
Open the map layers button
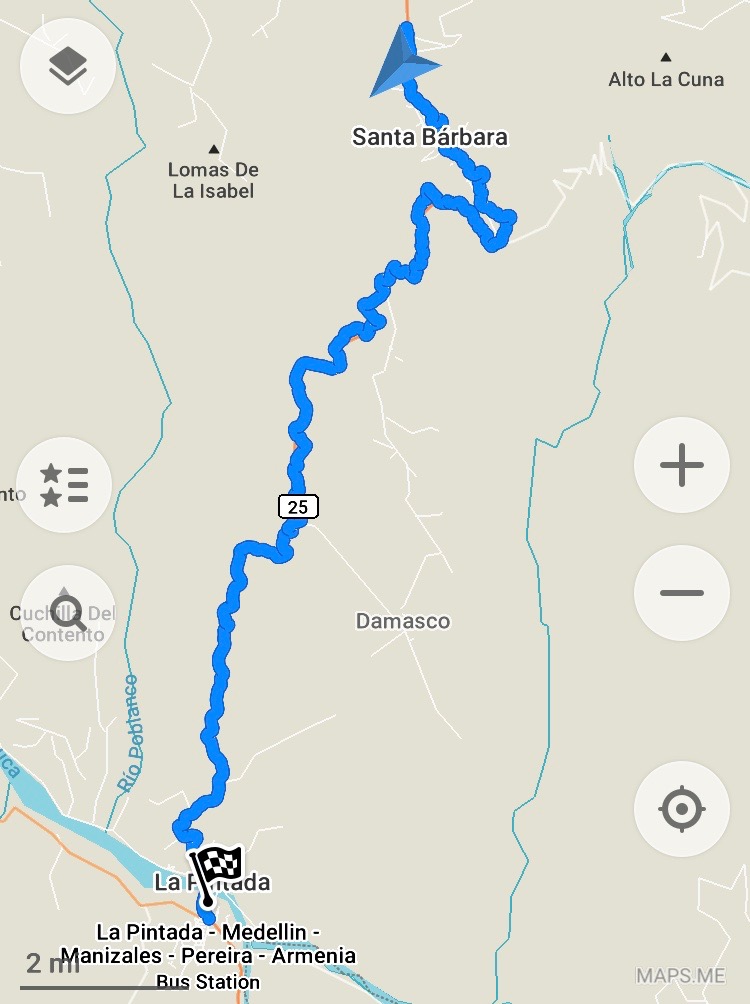67,68
